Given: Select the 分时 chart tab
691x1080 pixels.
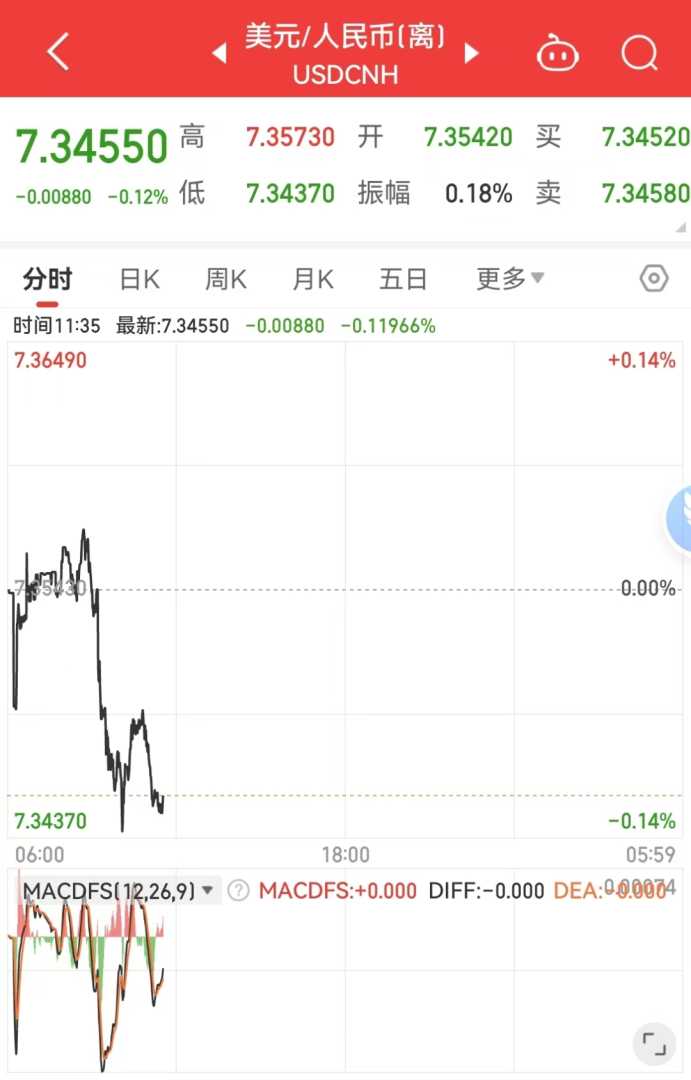Looking at the screenshot, I should click(48, 279).
